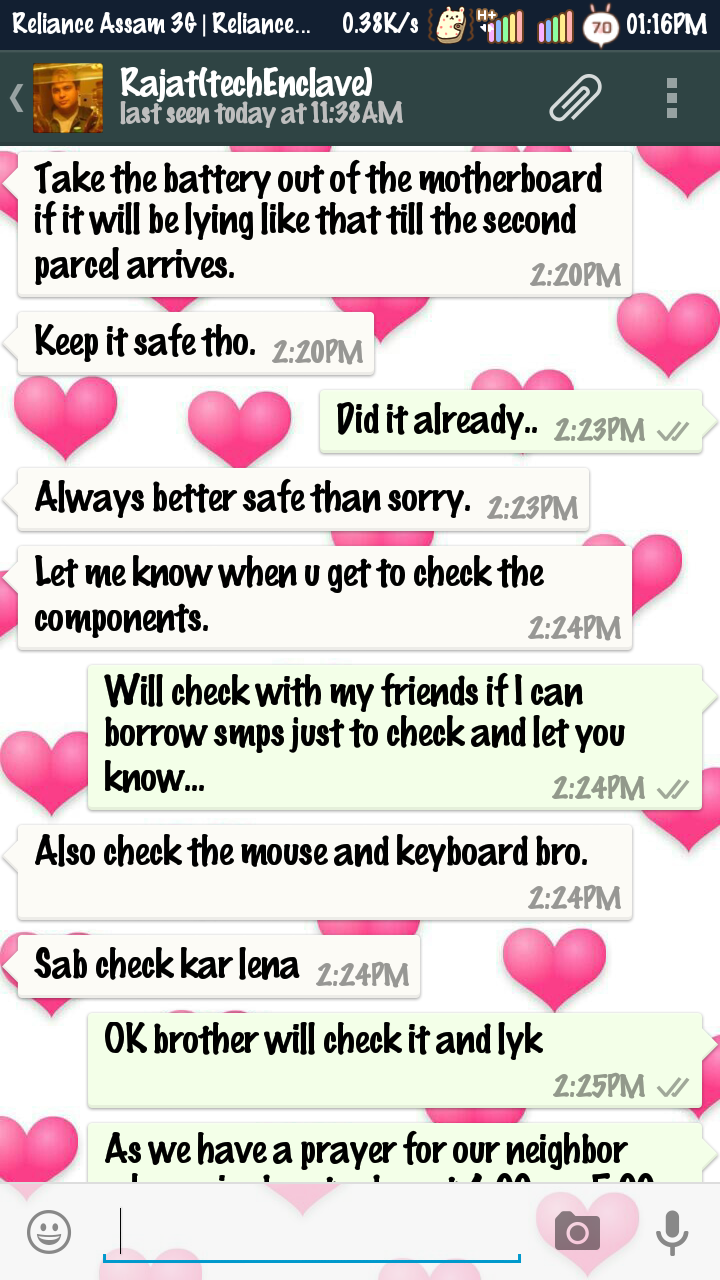Go back using the header arrow
720x1280 pixels.
point(16,98)
